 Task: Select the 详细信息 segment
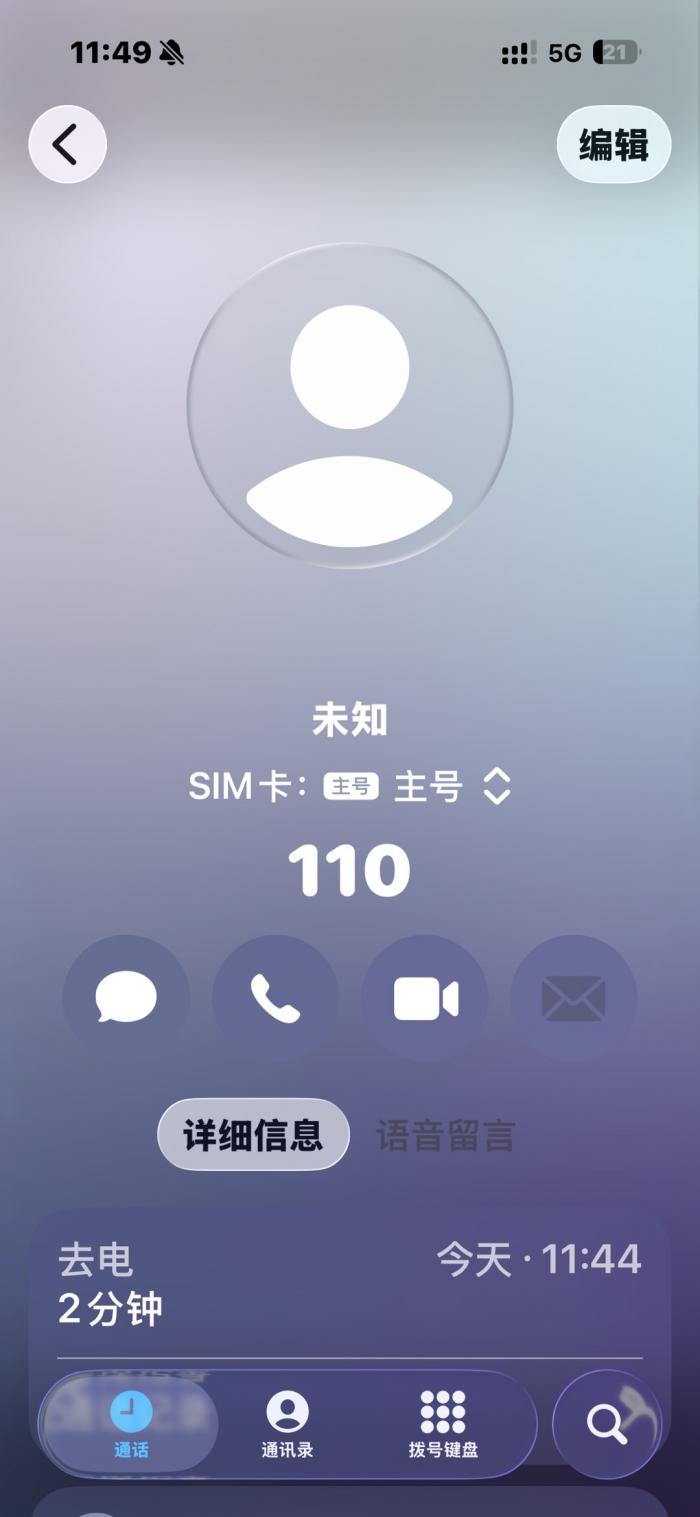(253, 1135)
